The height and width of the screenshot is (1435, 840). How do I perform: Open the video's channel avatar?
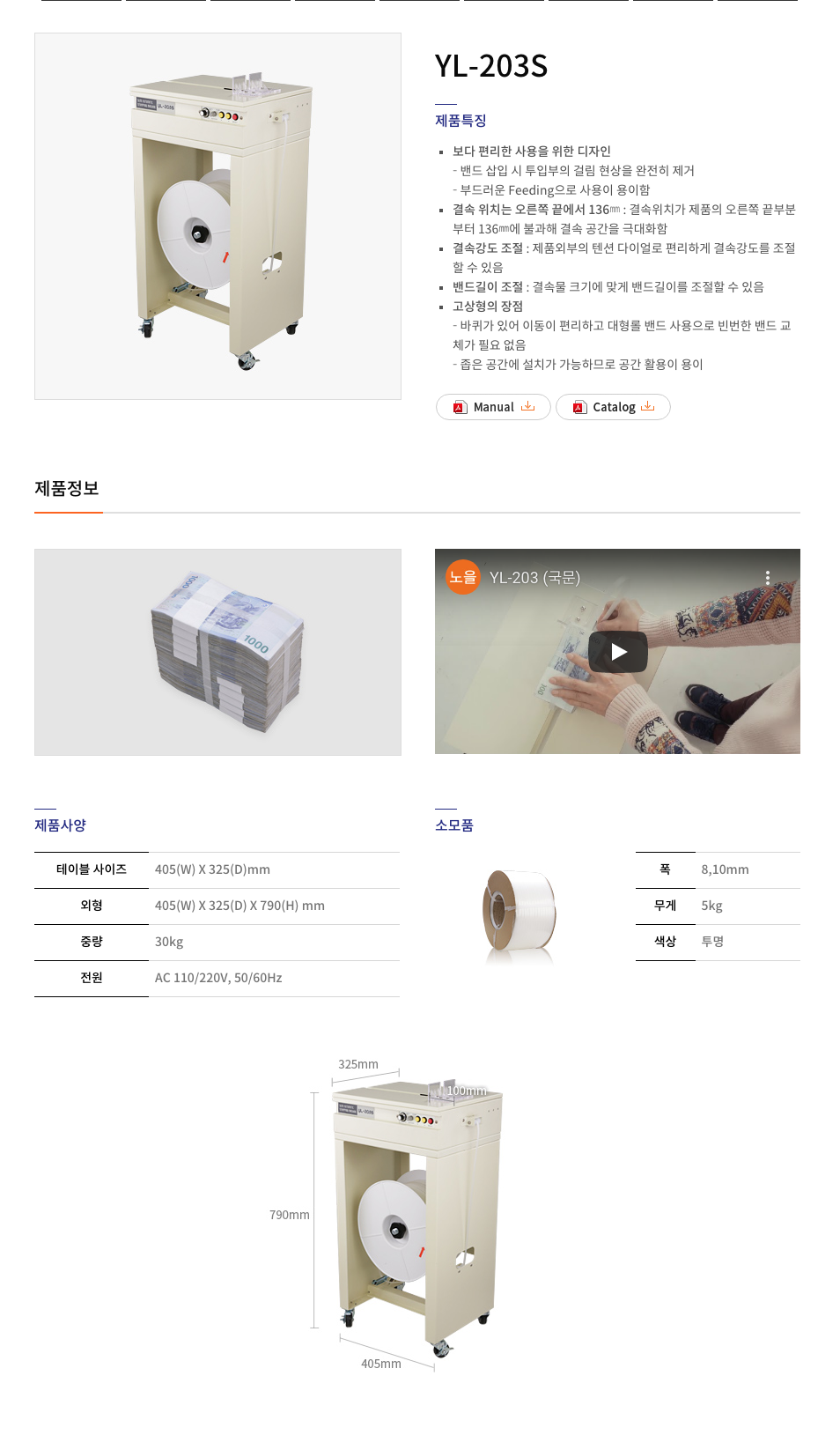pos(462,578)
